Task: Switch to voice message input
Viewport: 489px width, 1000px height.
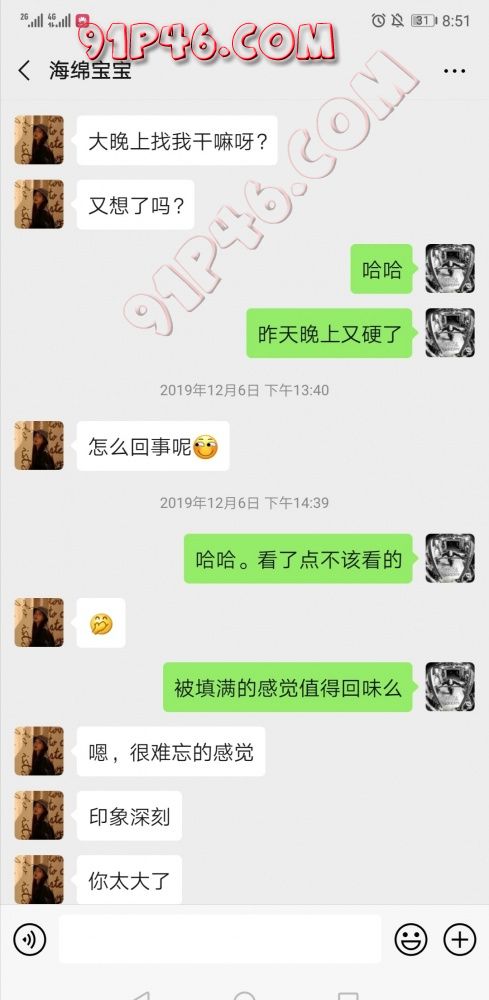Action: [29, 939]
